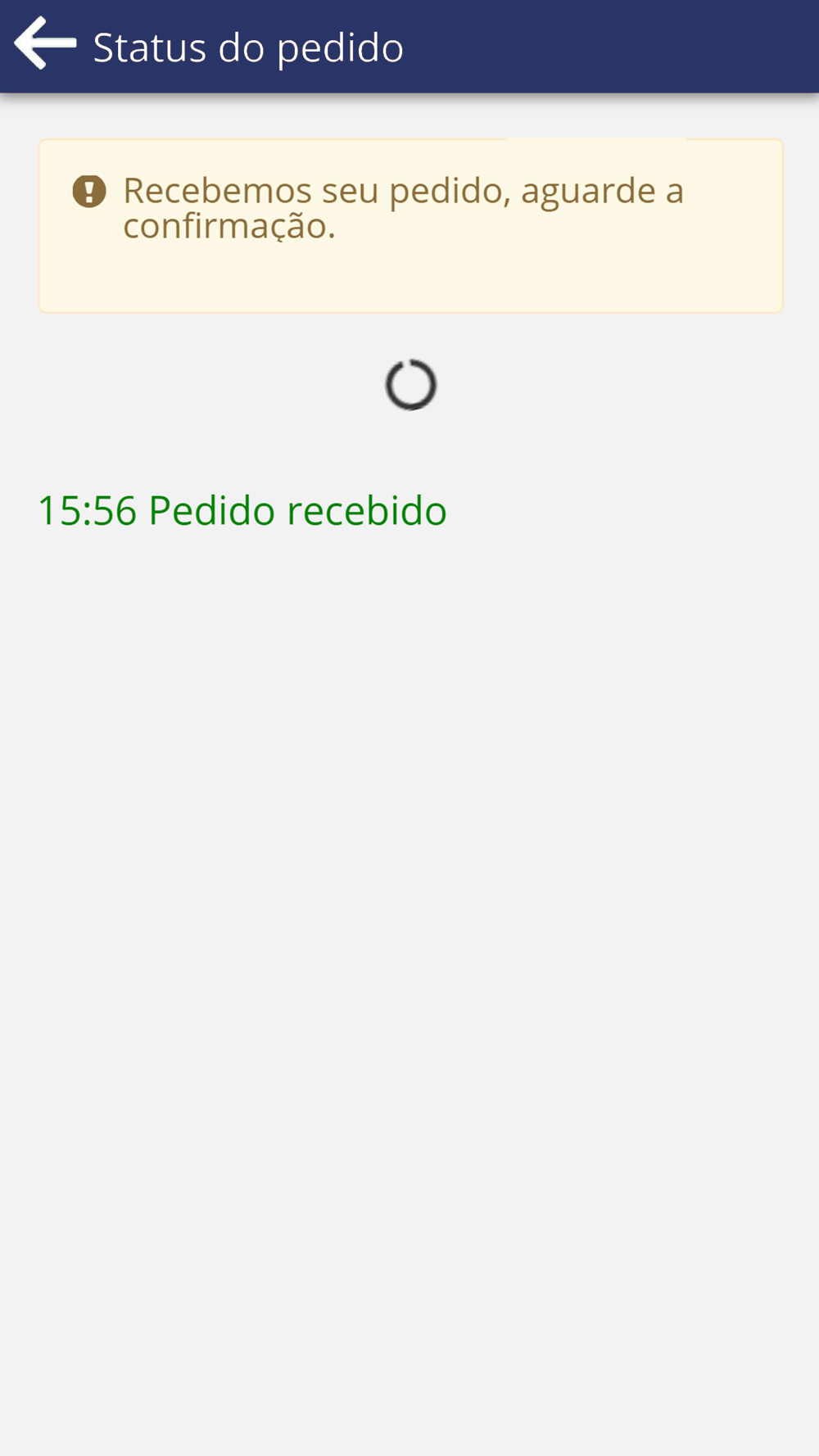Go back from Status do pedido

pos(45,43)
